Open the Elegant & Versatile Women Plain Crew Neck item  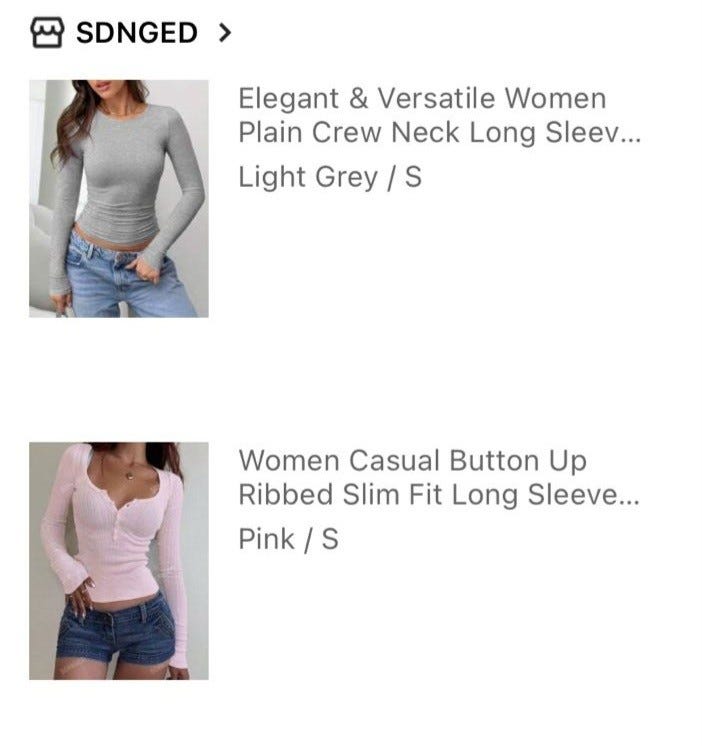pyautogui.click(x=438, y=115)
